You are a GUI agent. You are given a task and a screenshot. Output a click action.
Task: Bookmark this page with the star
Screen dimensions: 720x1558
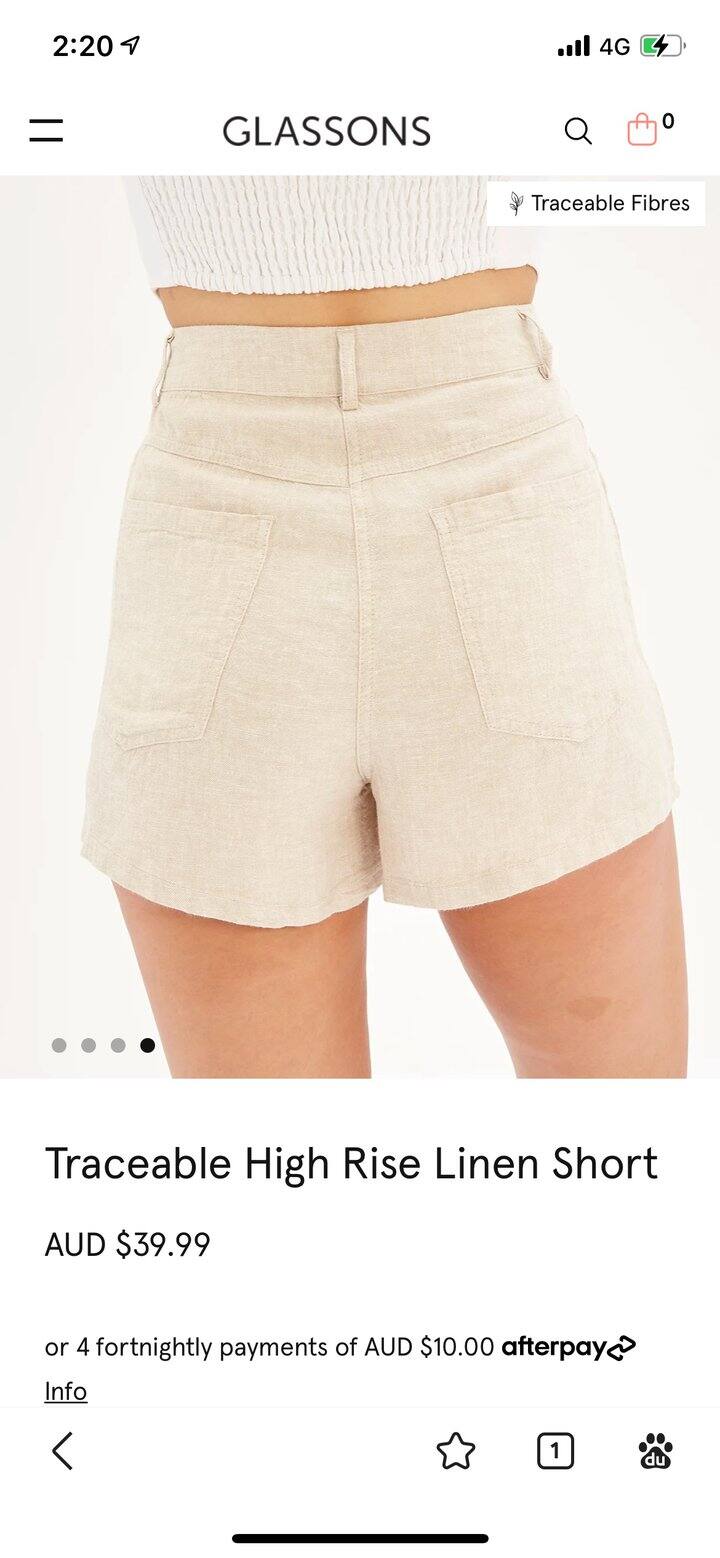[x=455, y=1451]
